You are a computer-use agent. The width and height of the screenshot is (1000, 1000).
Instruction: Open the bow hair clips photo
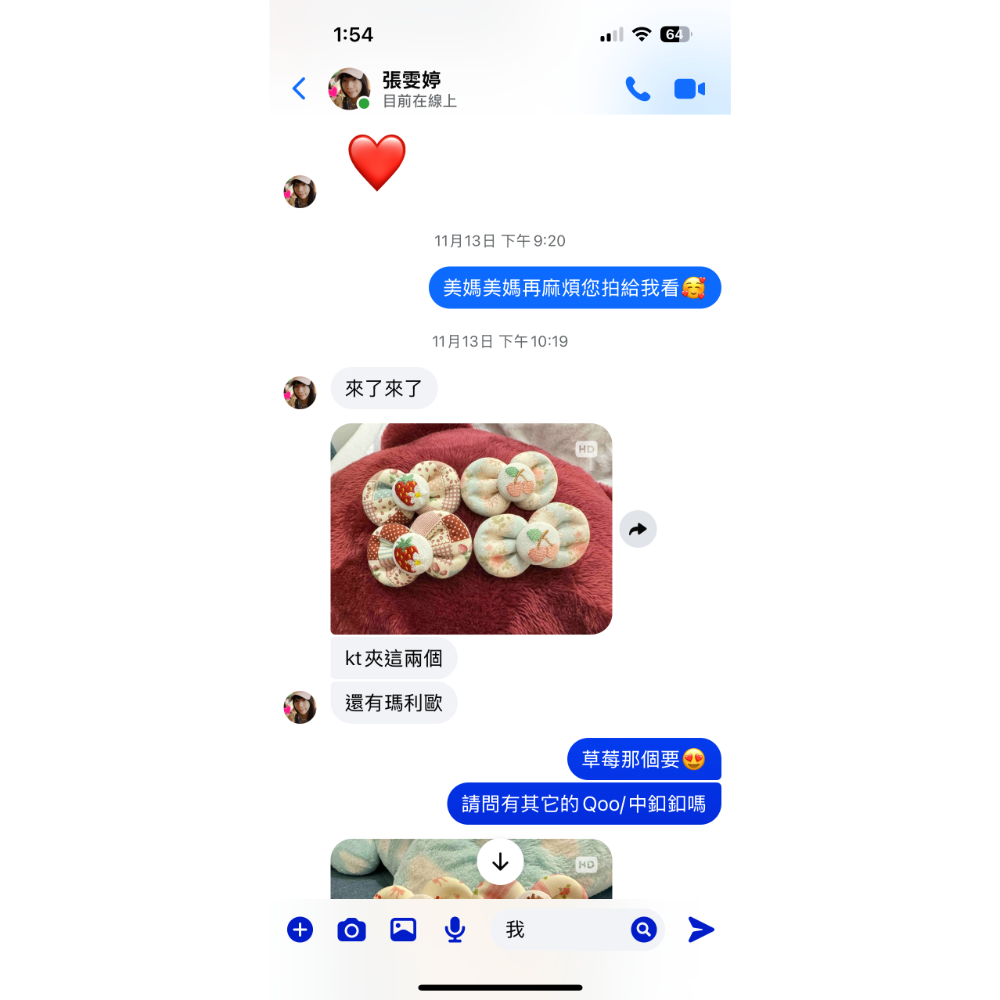[471, 529]
